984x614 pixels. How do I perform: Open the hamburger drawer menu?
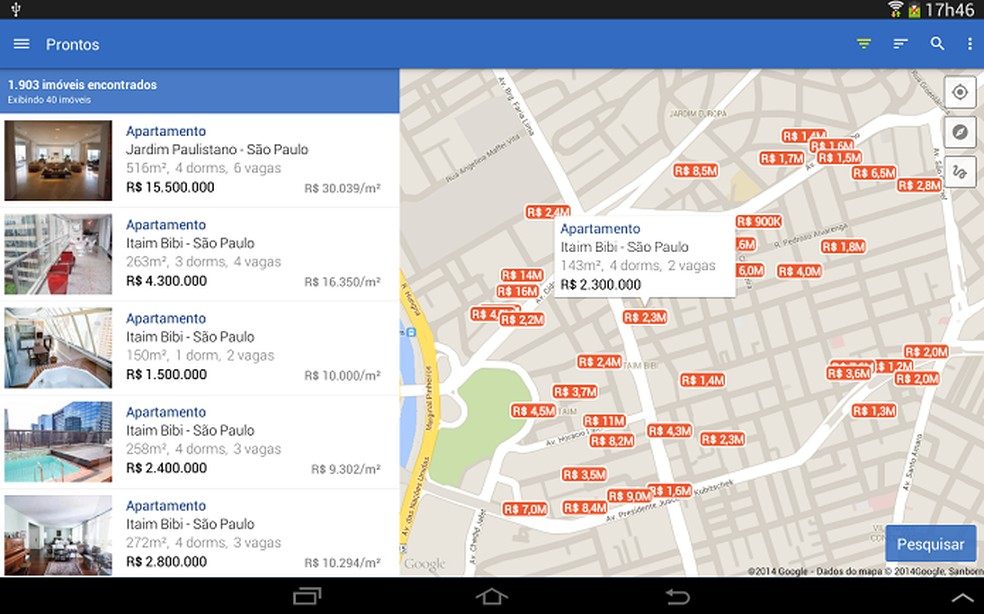click(21, 44)
